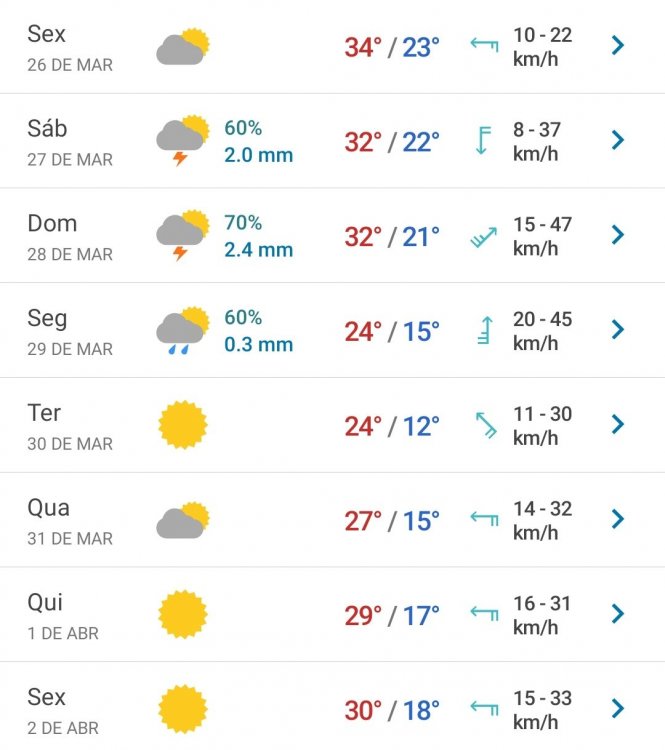Open the forecast for Sex 2 de Abr

tap(617, 709)
